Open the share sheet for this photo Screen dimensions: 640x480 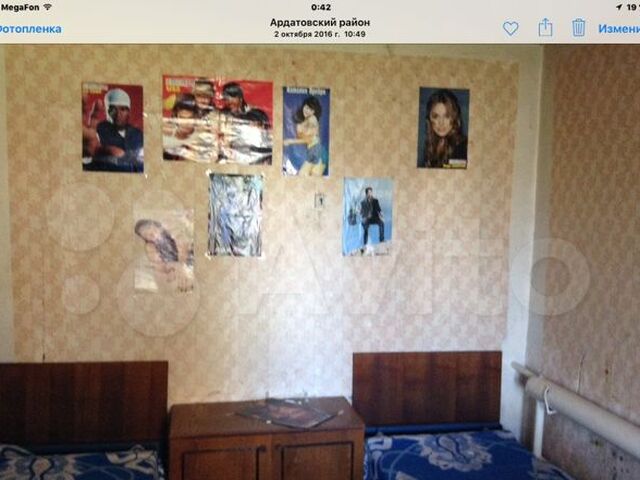(x=545, y=28)
